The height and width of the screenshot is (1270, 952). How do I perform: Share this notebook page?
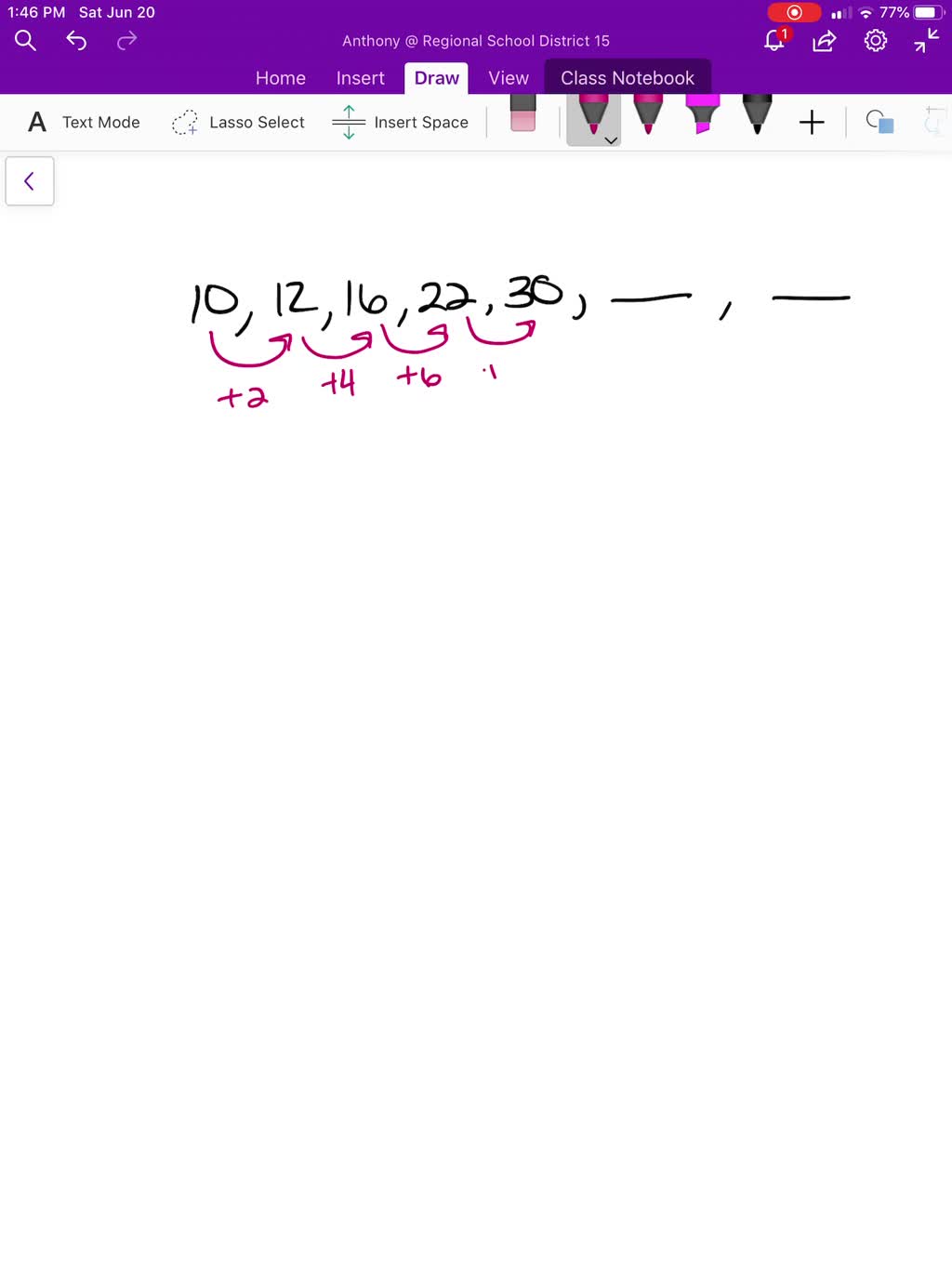pos(825,40)
